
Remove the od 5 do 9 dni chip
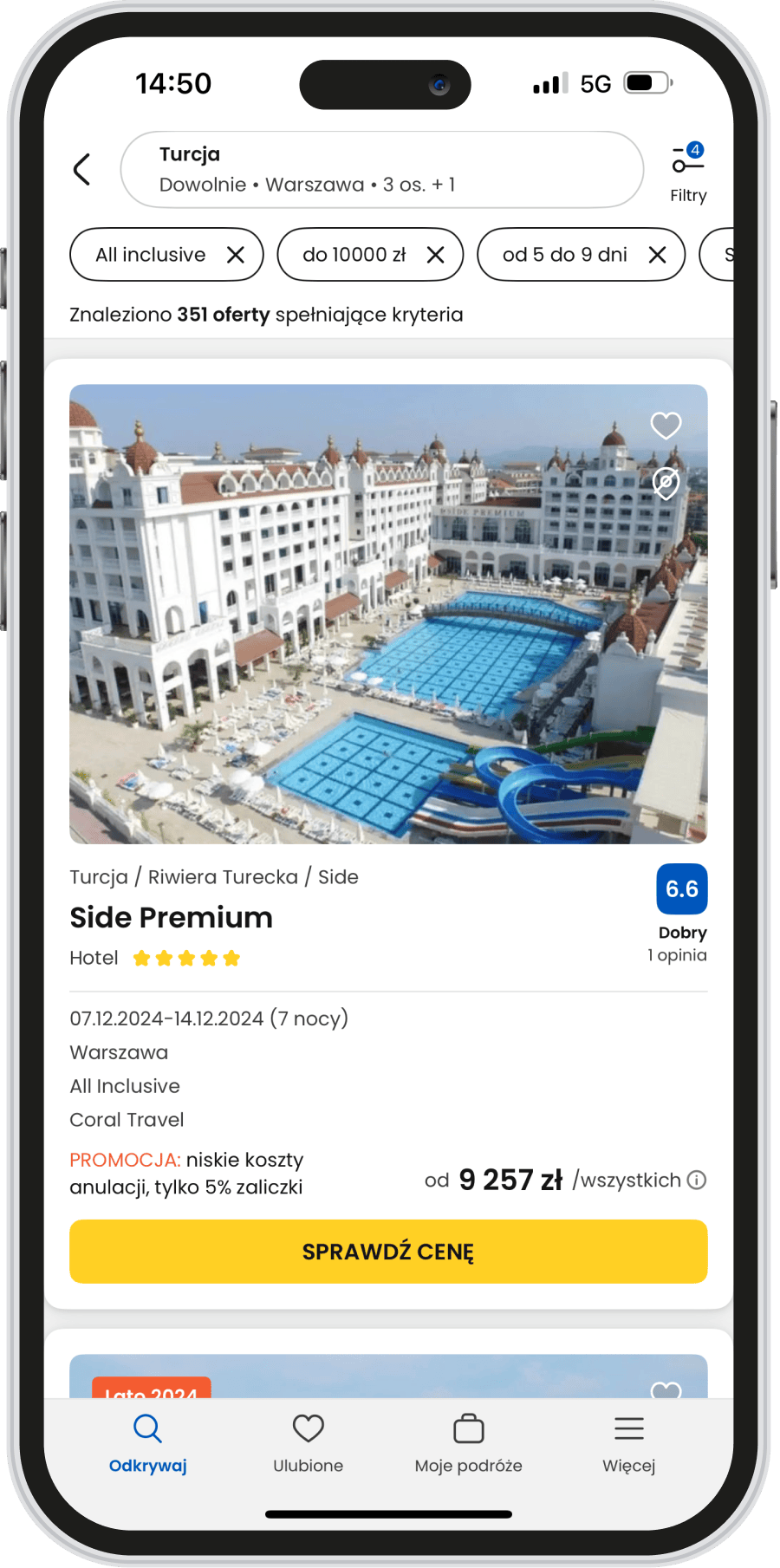(658, 255)
